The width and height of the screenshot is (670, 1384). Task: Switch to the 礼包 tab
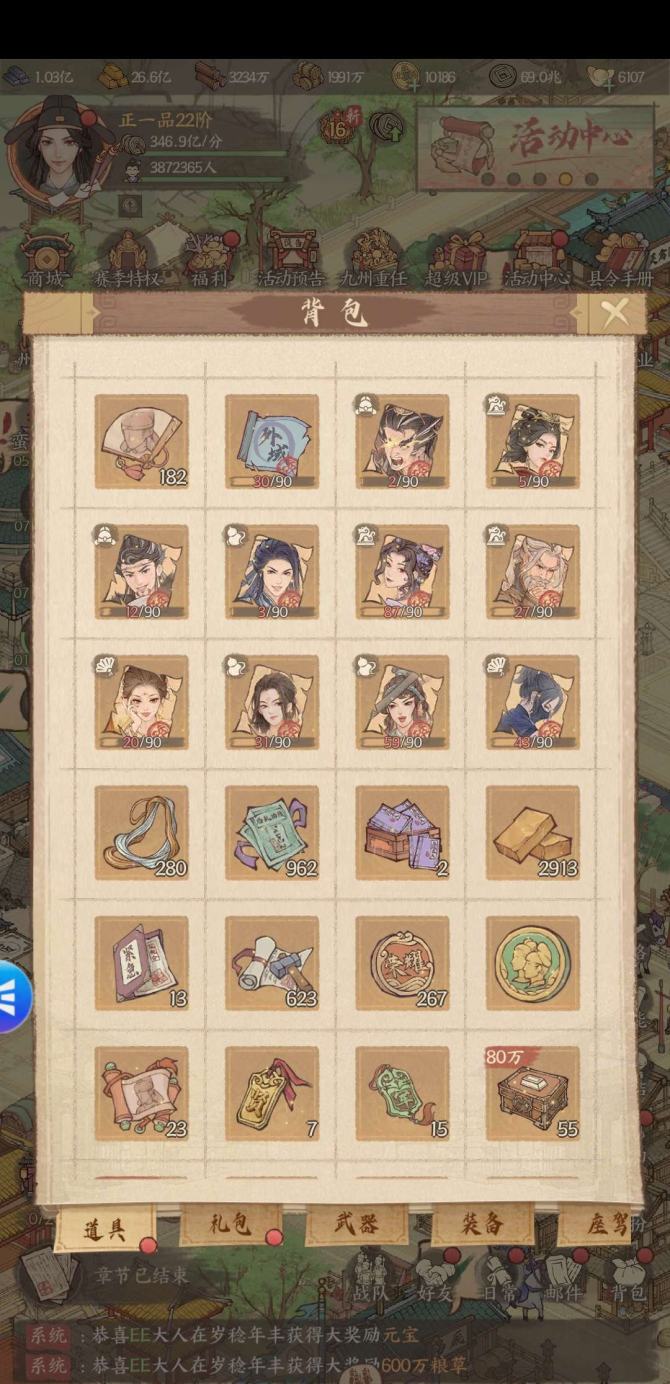point(230,1224)
